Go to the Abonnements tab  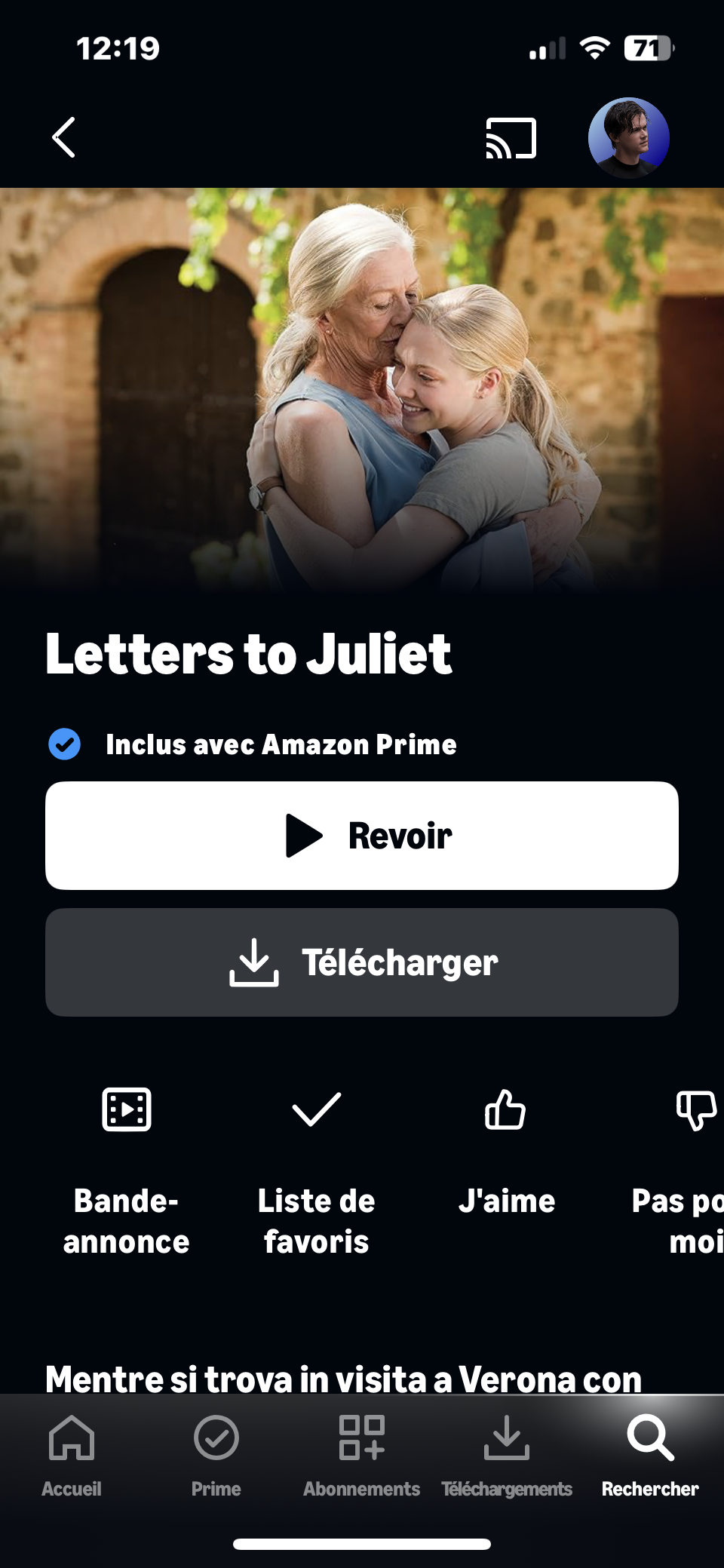362,1456
